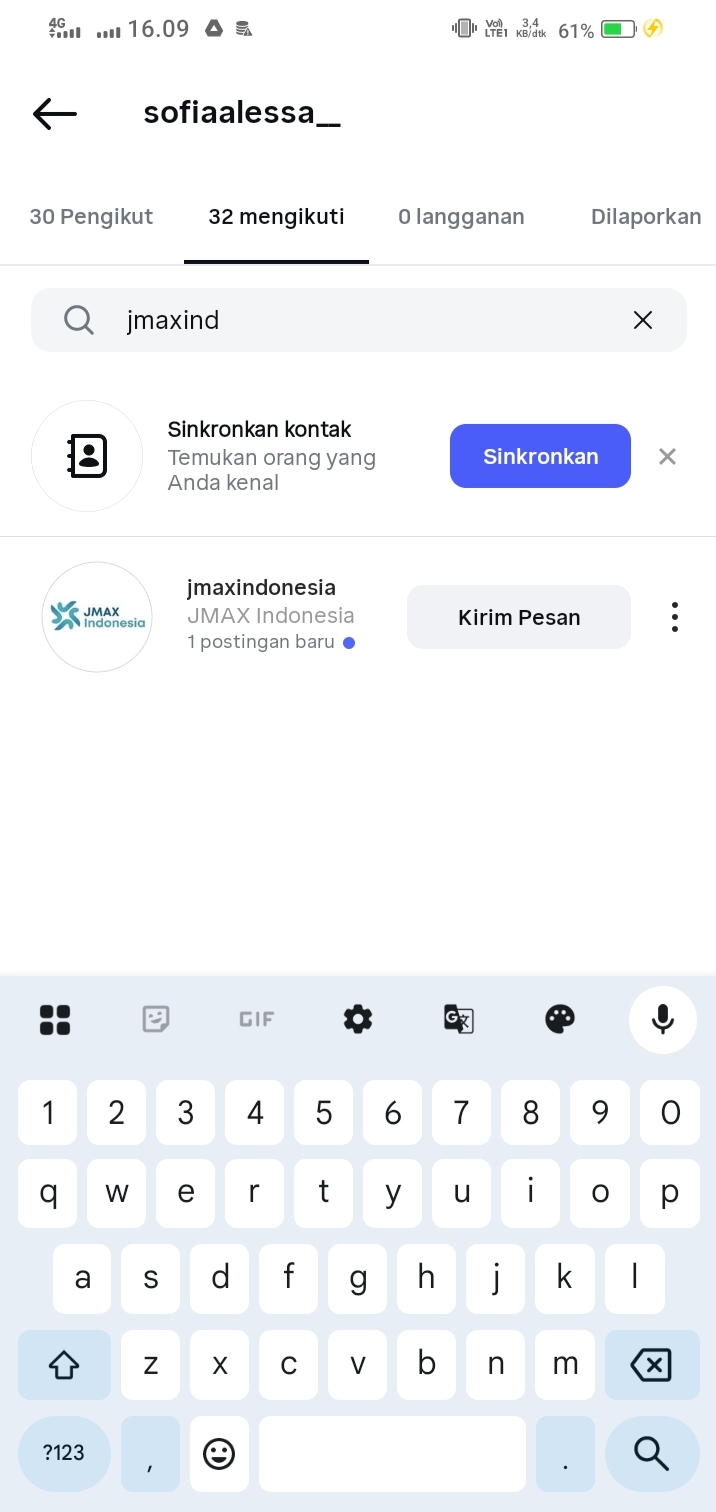Open the keyboard settings gear
Screen dimensions: 716x1512
(x=357, y=1019)
